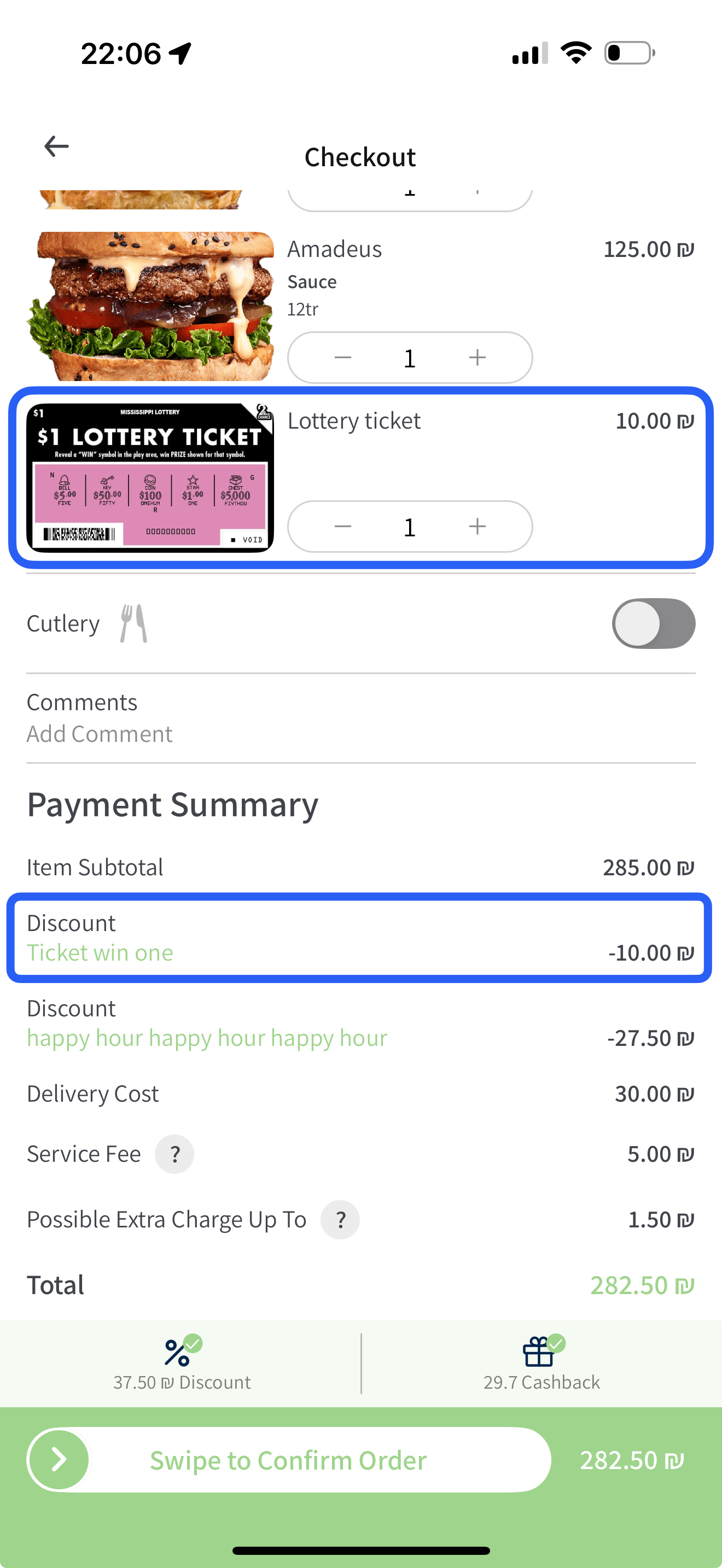
Task: Increase the Amadeus burger quantity
Action: point(478,358)
